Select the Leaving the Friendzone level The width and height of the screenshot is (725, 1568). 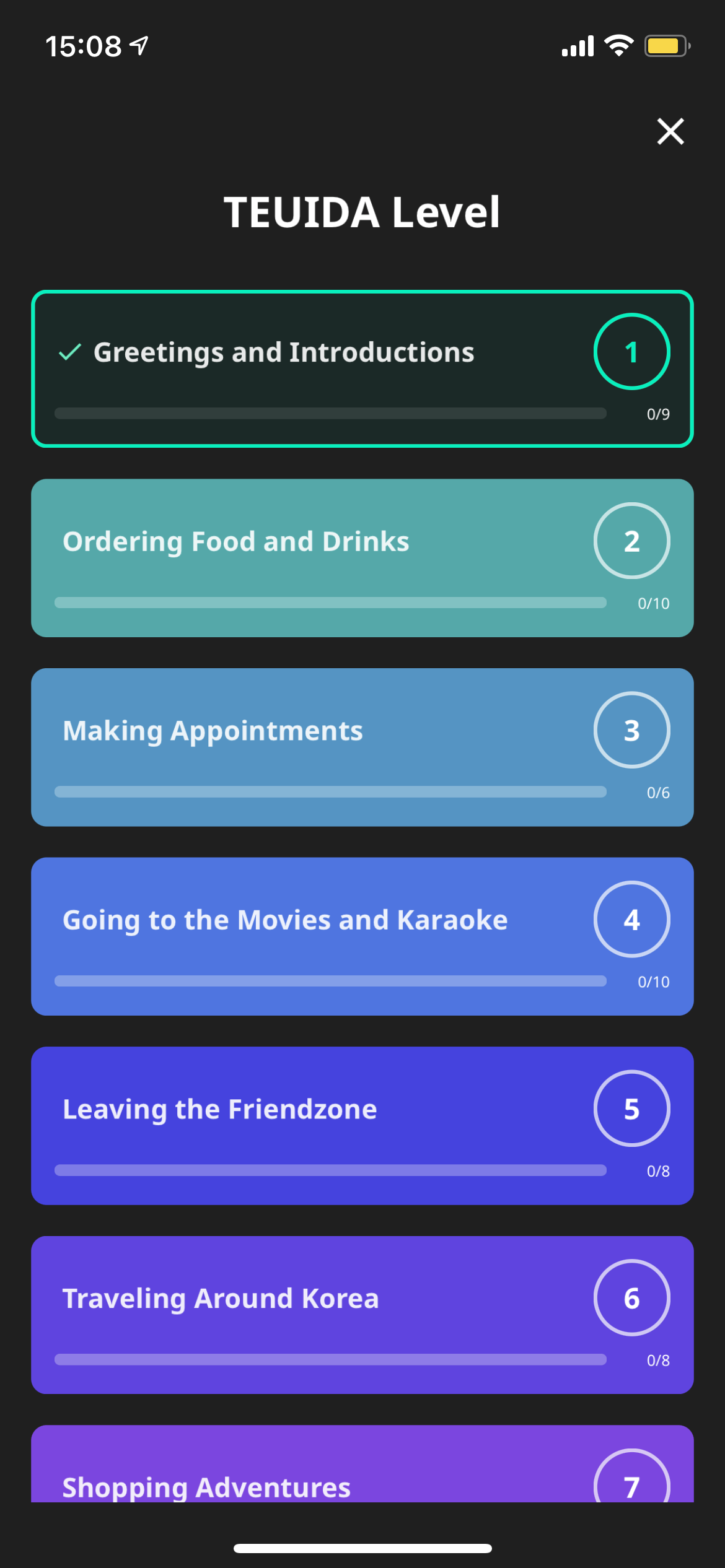pyautogui.click(x=362, y=1125)
